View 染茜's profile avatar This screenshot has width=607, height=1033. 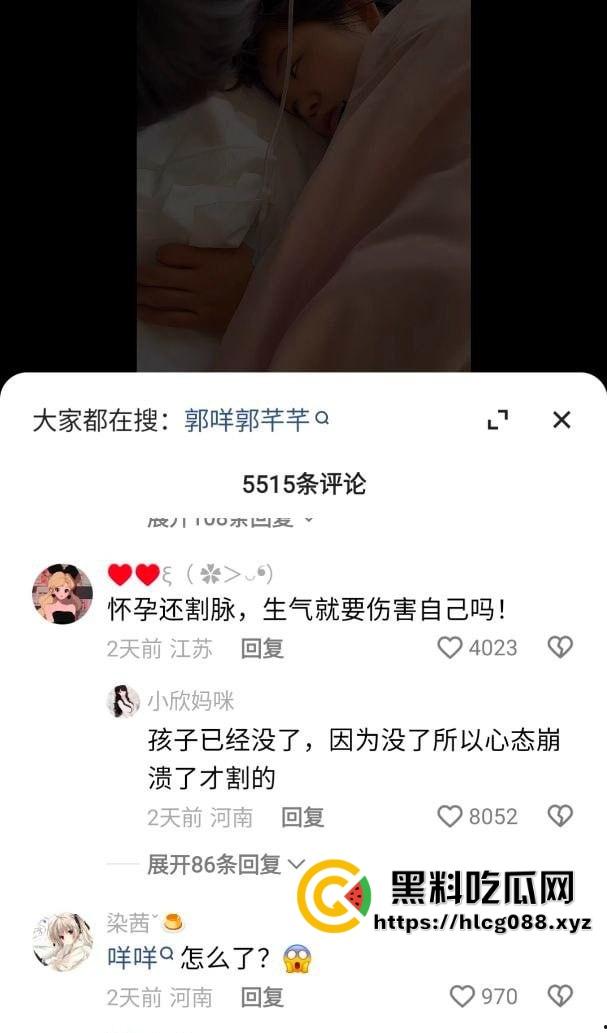pos(62,941)
